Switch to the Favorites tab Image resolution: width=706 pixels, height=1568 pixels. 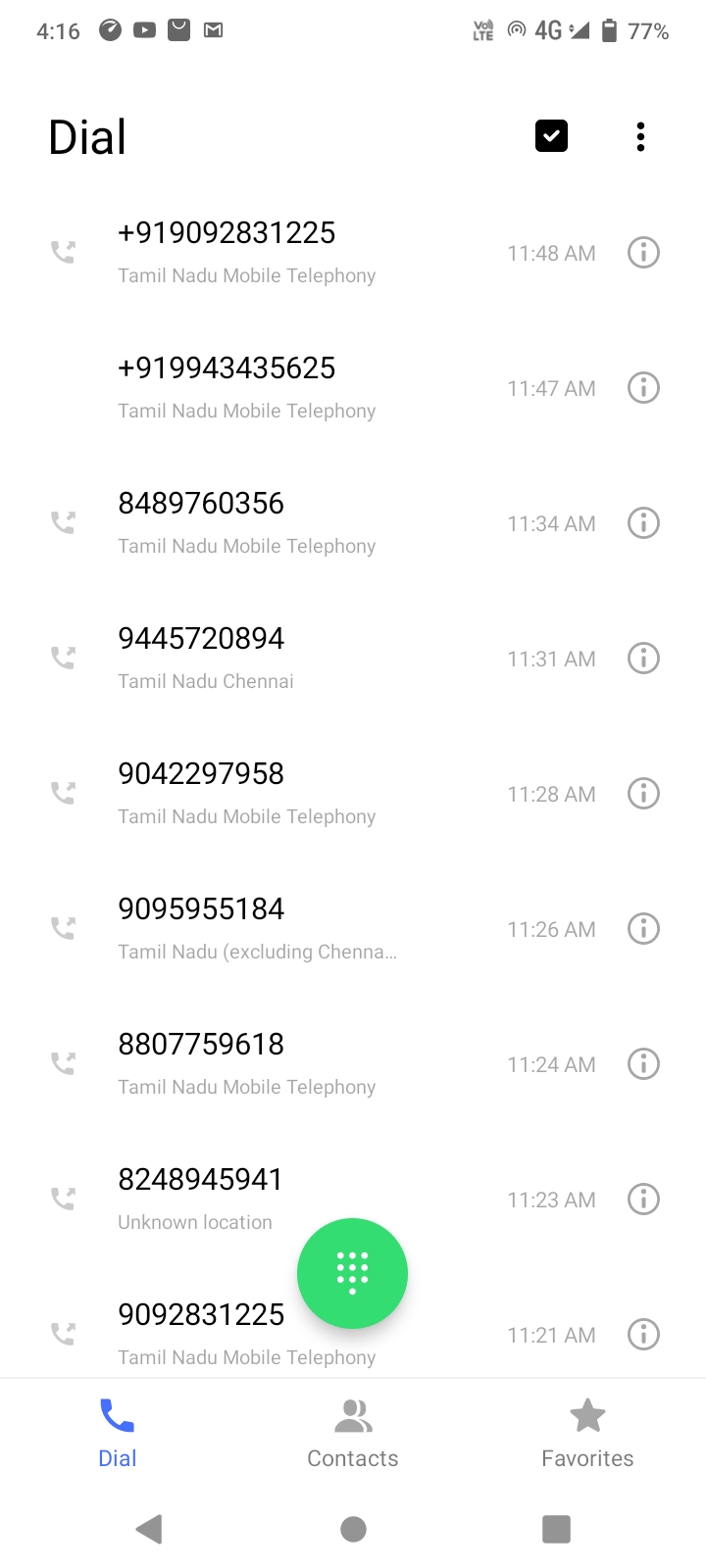(587, 1433)
